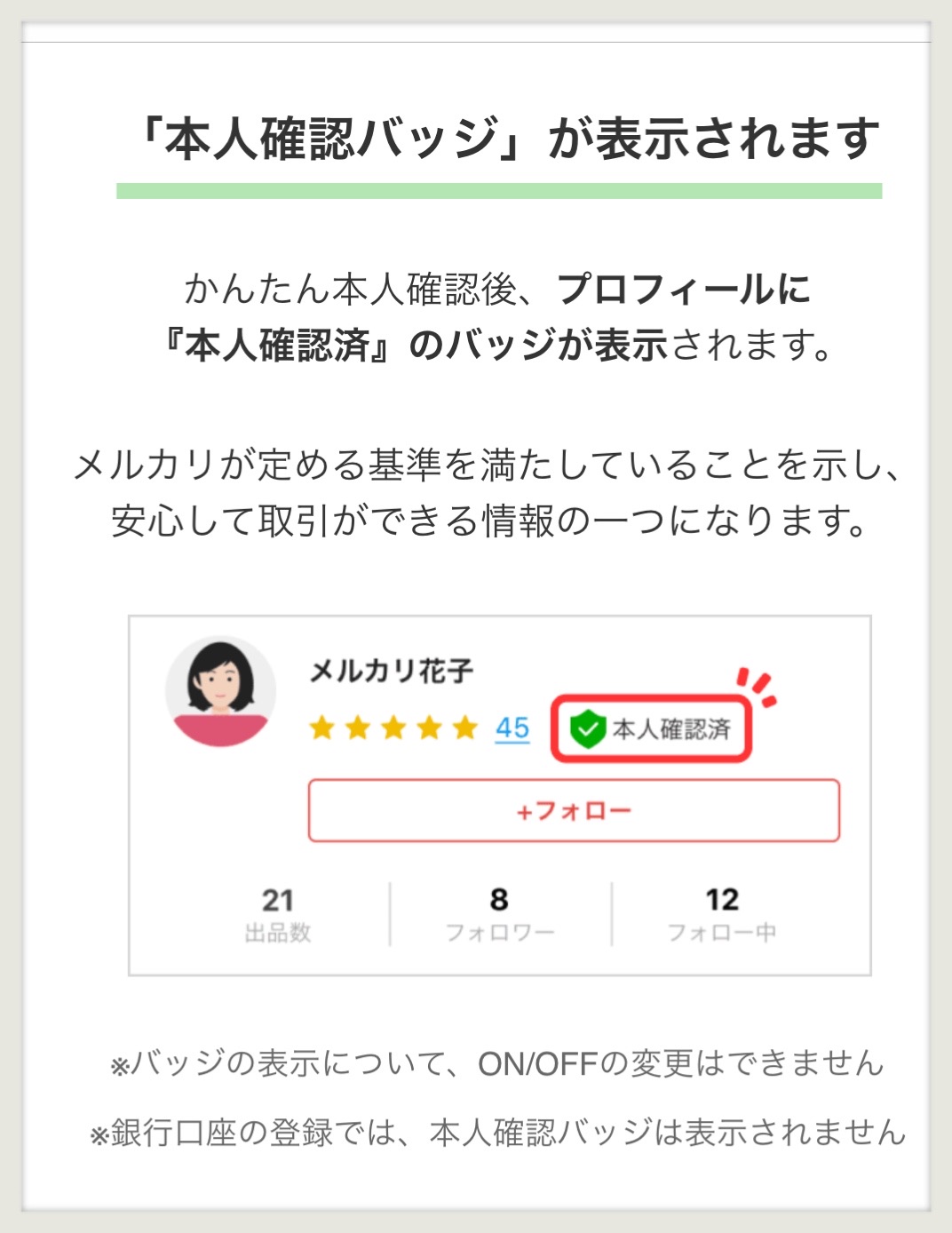Tap the plus symbol in the follow button
The width and height of the screenshot is (952, 1233).
tap(525, 809)
